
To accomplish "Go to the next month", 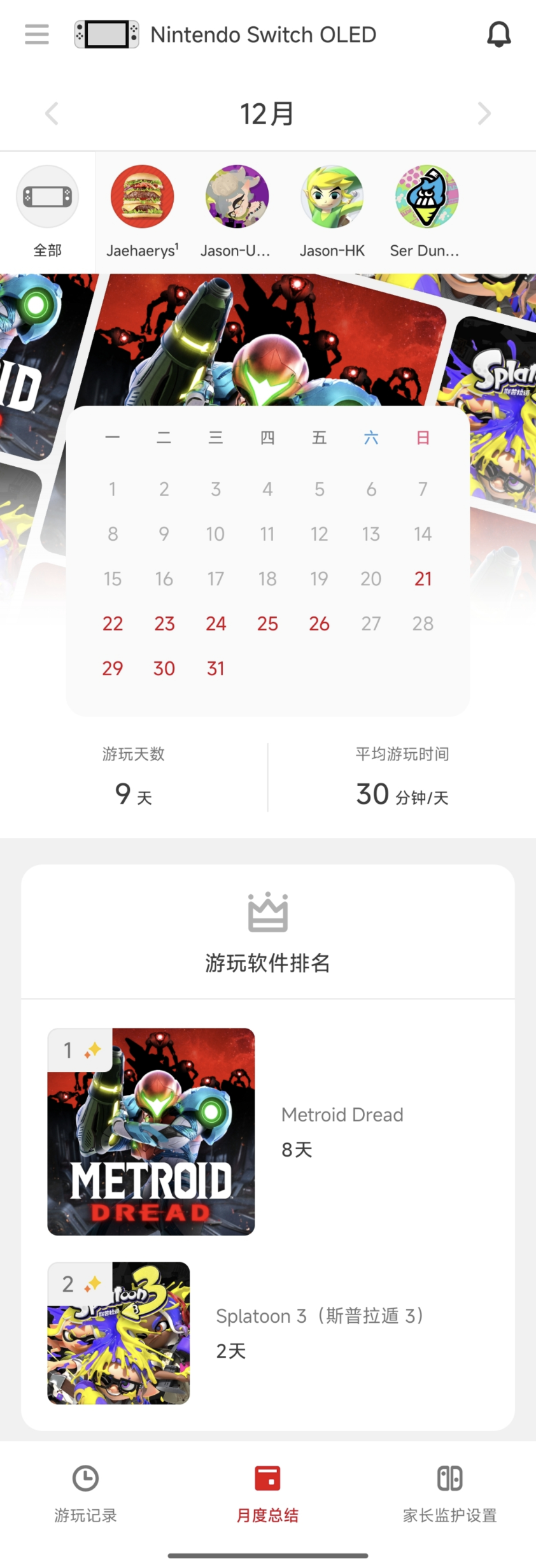I will (x=484, y=114).
